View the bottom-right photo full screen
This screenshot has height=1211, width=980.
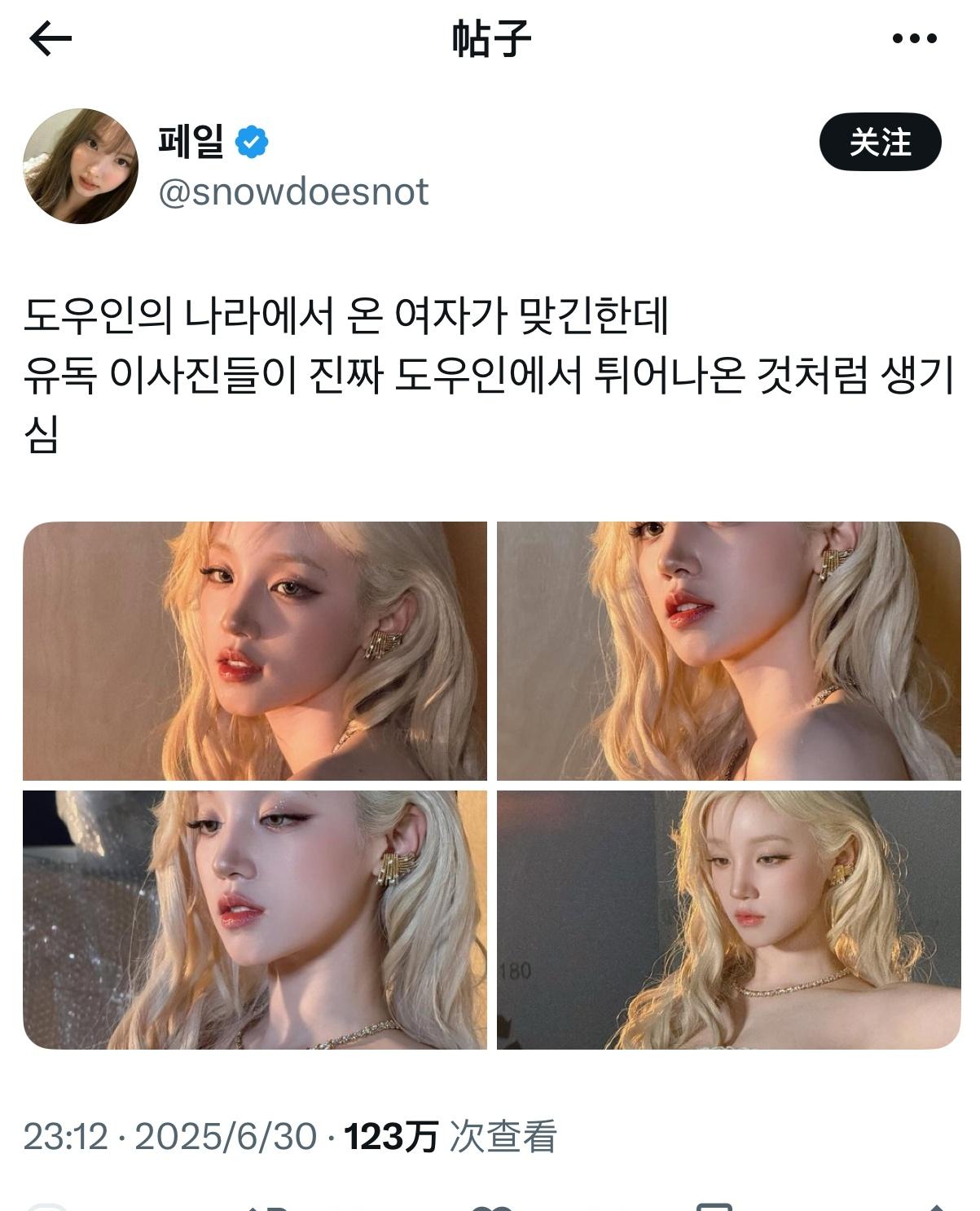coord(728,919)
